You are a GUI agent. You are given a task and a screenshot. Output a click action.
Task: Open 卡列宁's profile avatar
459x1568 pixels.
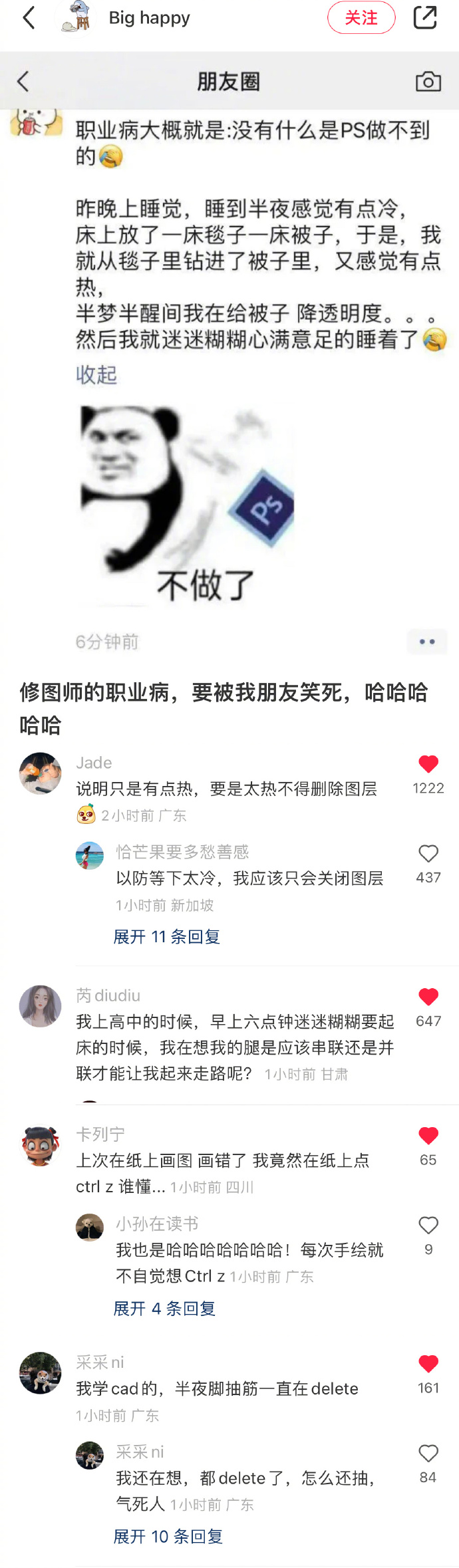click(x=40, y=1146)
